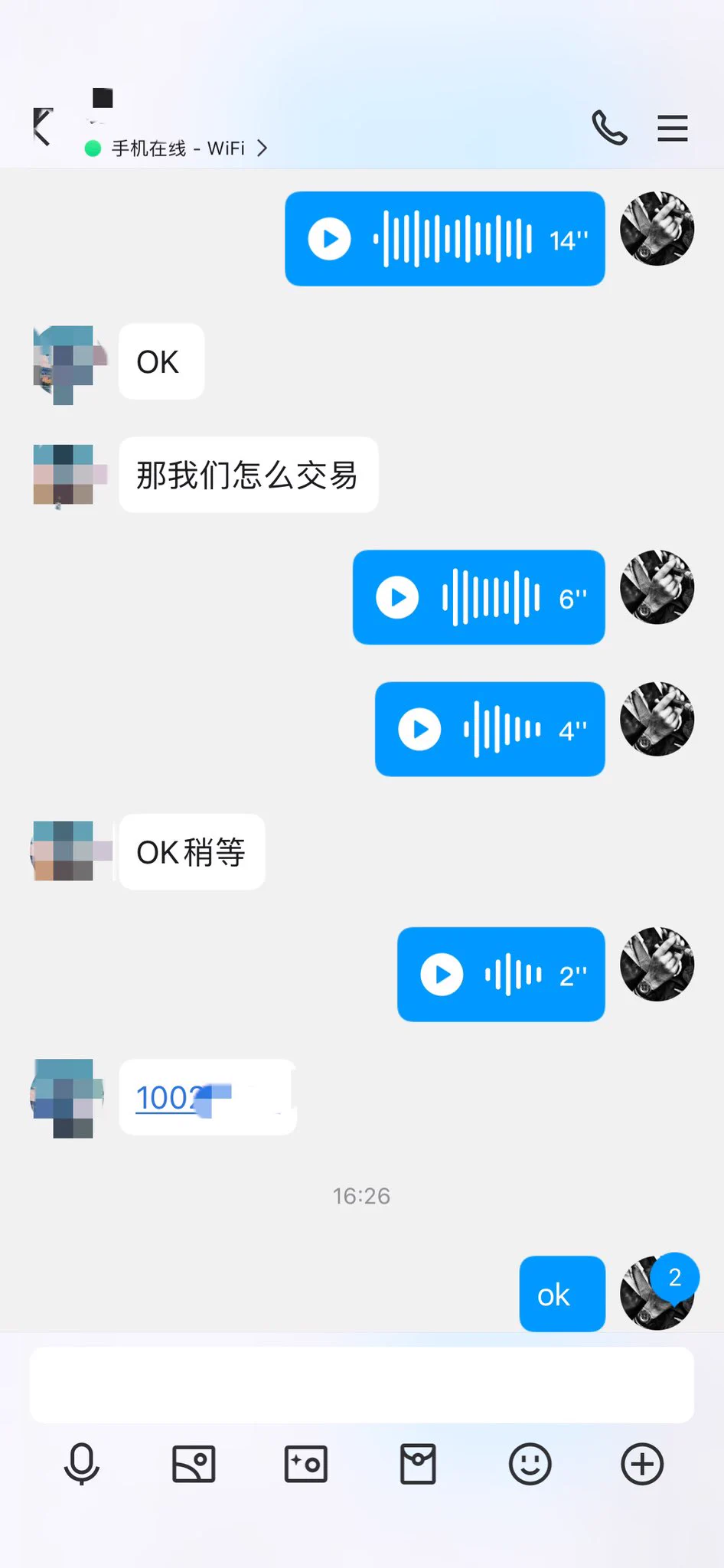Focus the message input box

point(361,1384)
